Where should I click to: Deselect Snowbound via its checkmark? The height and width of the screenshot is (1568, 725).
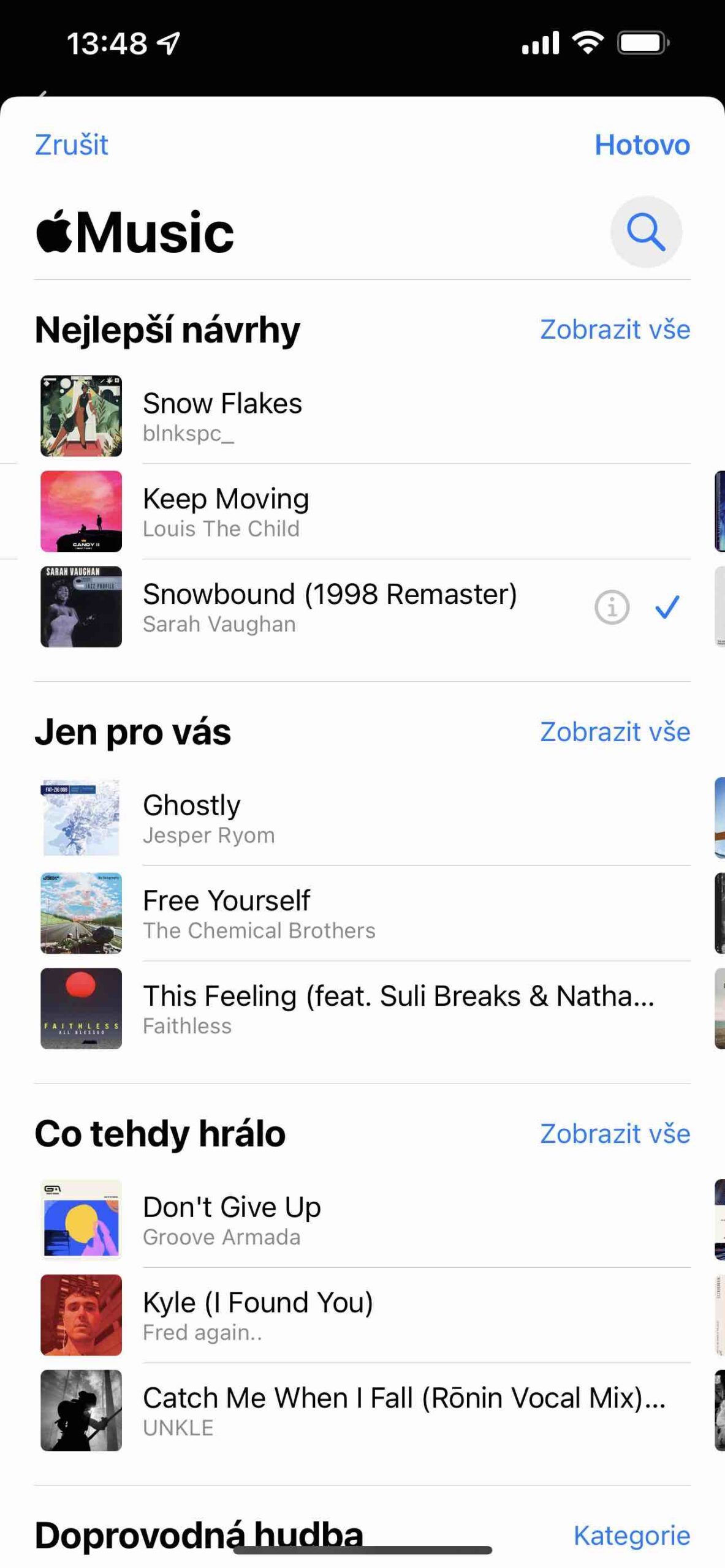[x=666, y=607]
